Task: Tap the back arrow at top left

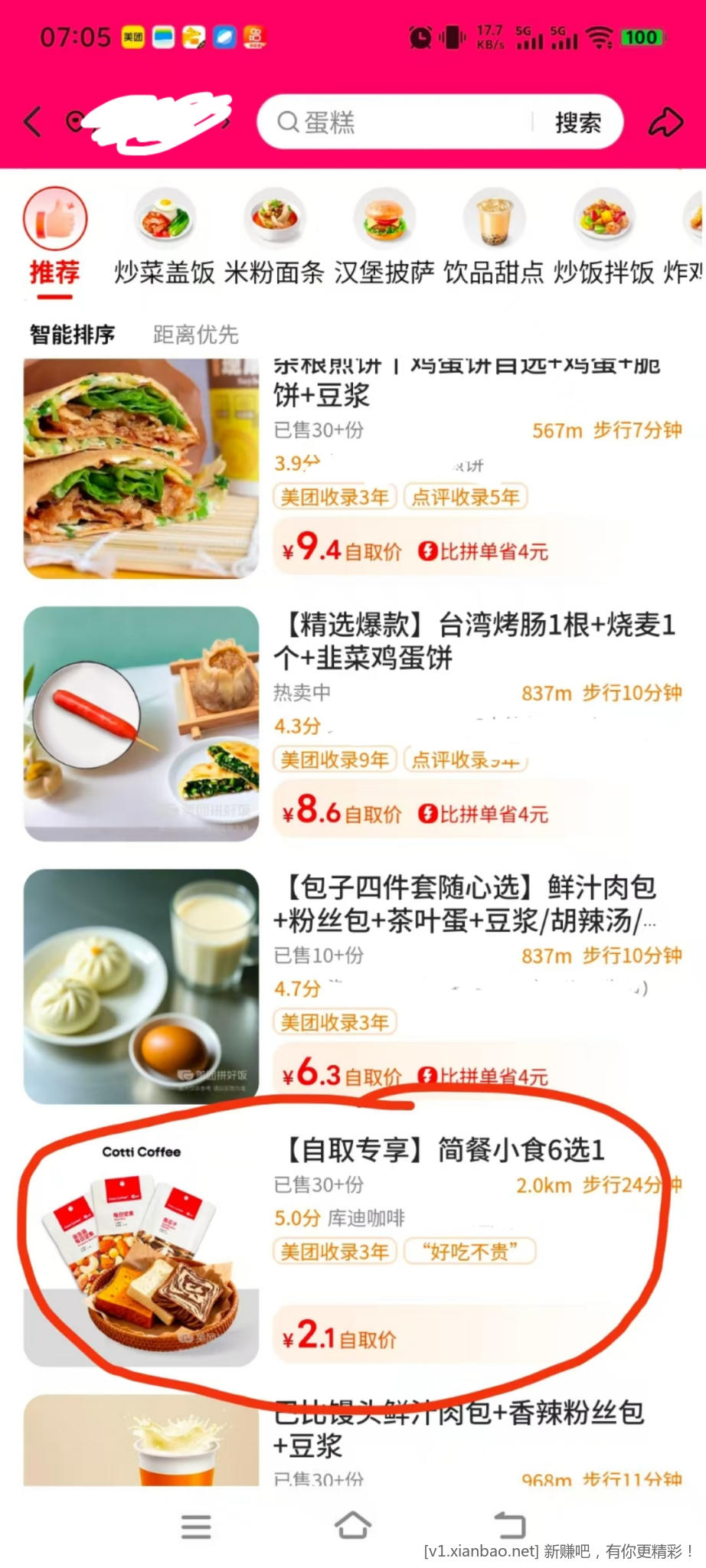Action: [x=32, y=121]
